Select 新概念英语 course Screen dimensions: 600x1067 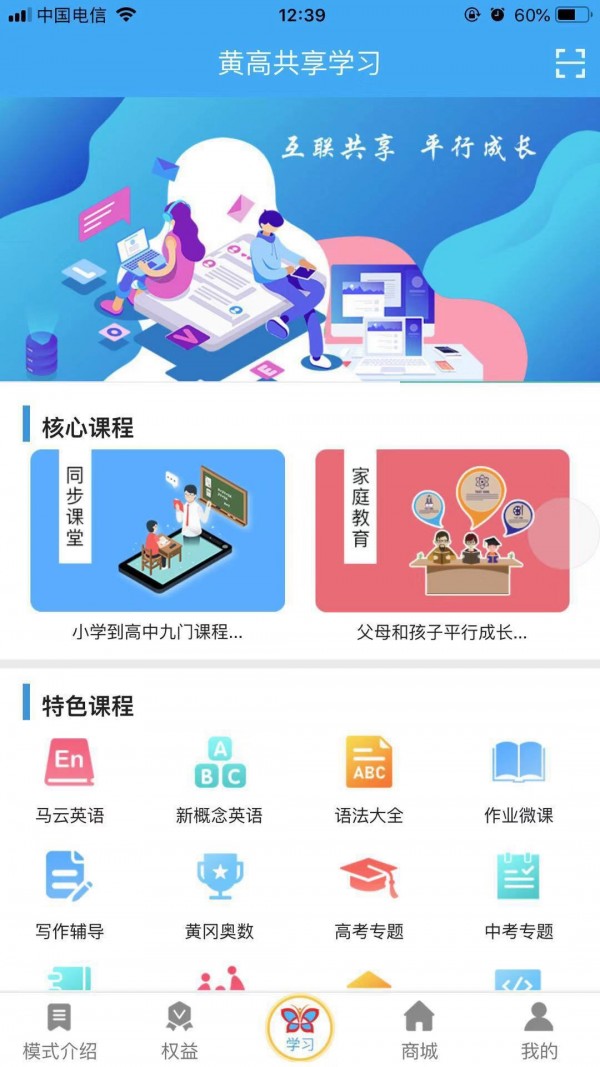click(x=219, y=779)
